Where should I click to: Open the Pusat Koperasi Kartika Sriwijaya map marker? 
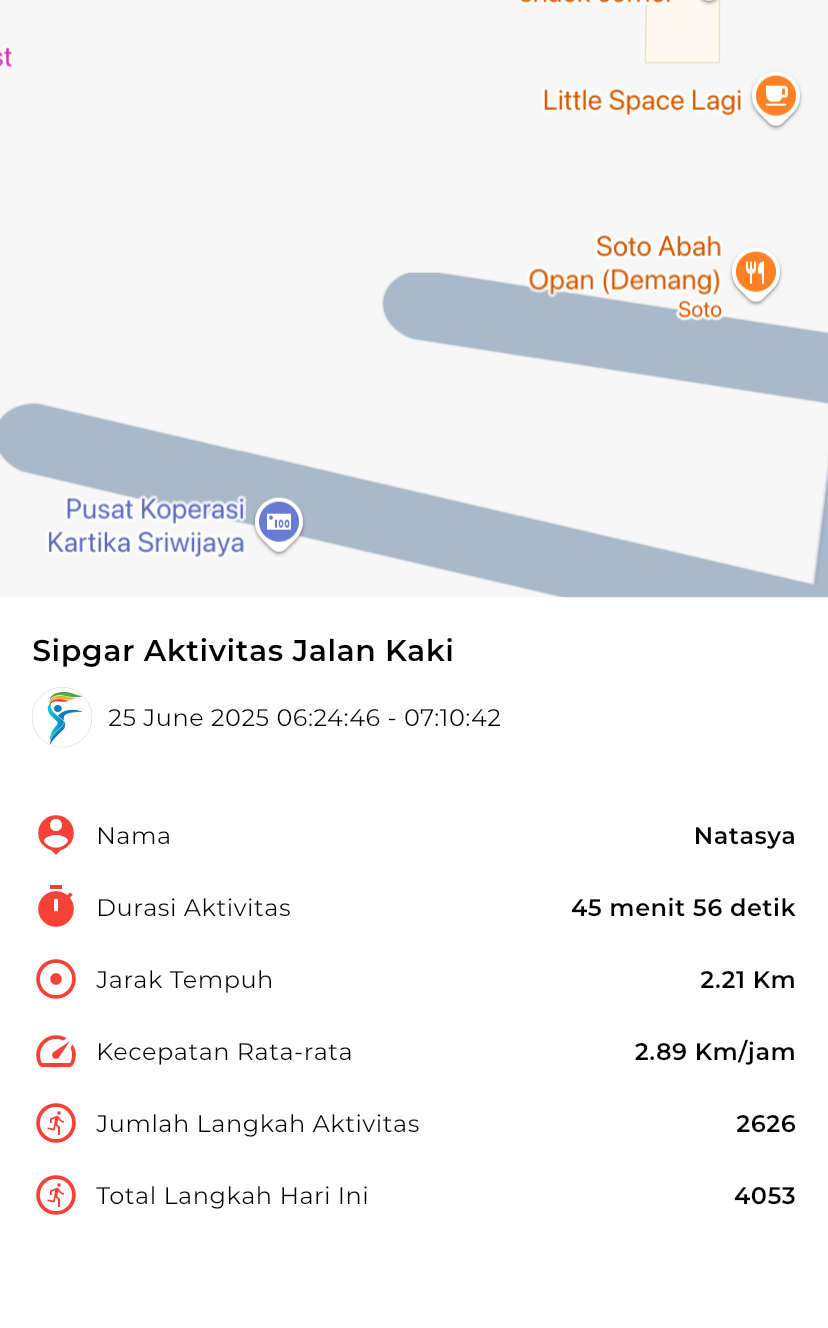tap(279, 523)
